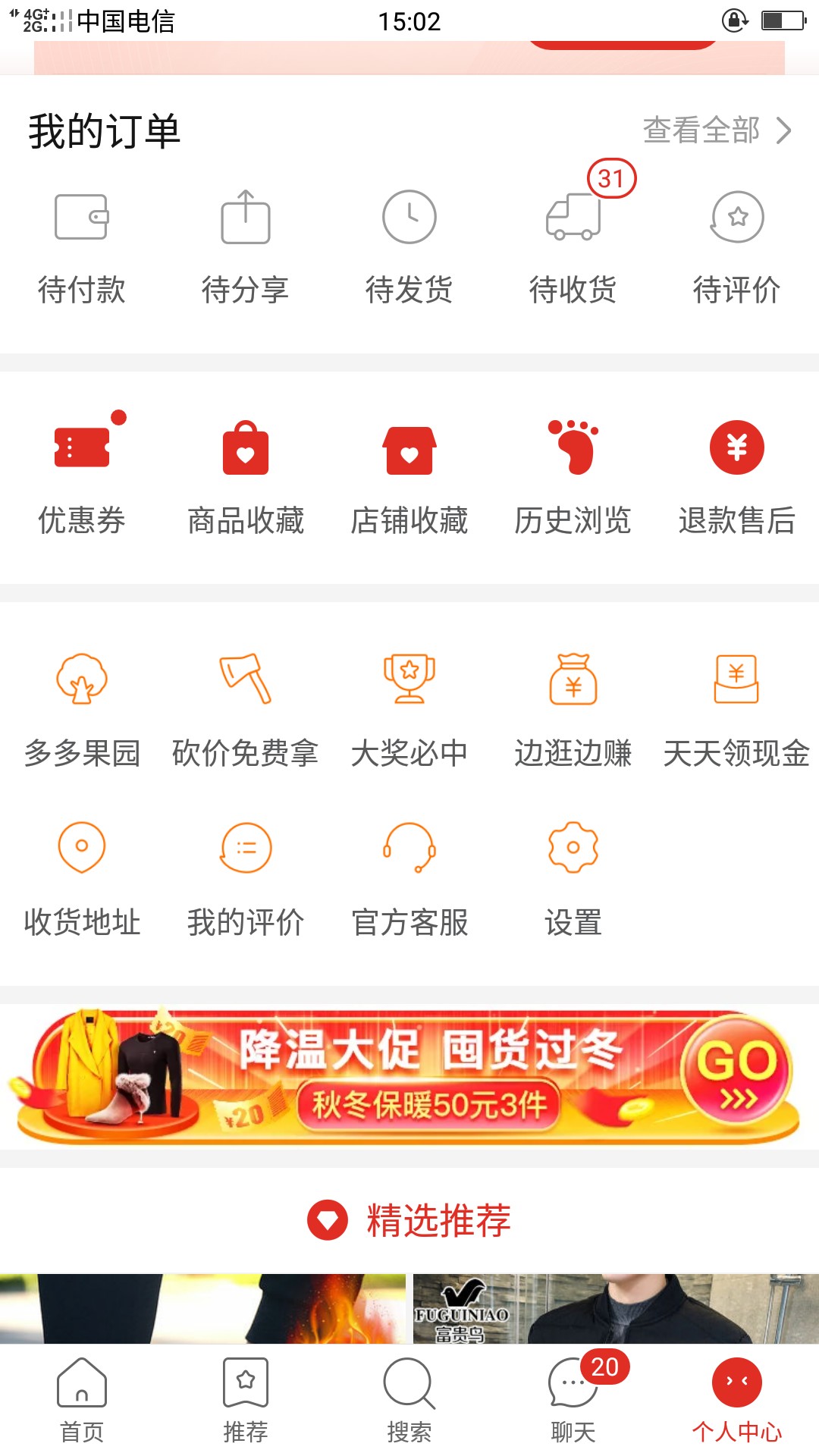Open 待付款 pending payment orders
This screenshot has height=1456, width=819.
pos(82,246)
